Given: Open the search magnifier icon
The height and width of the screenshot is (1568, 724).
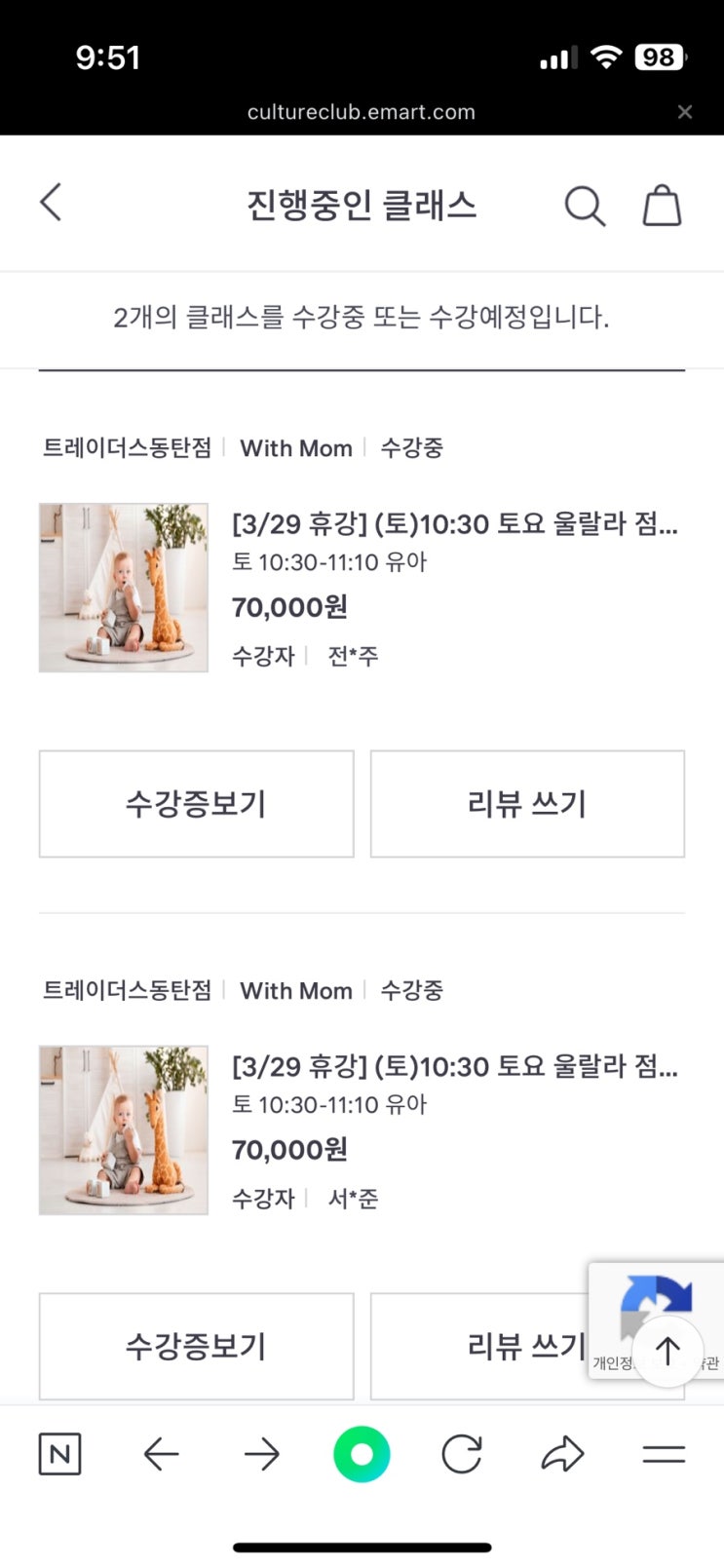Looking at the screenshot, I should pyautogui.click(x=585, y=206).
